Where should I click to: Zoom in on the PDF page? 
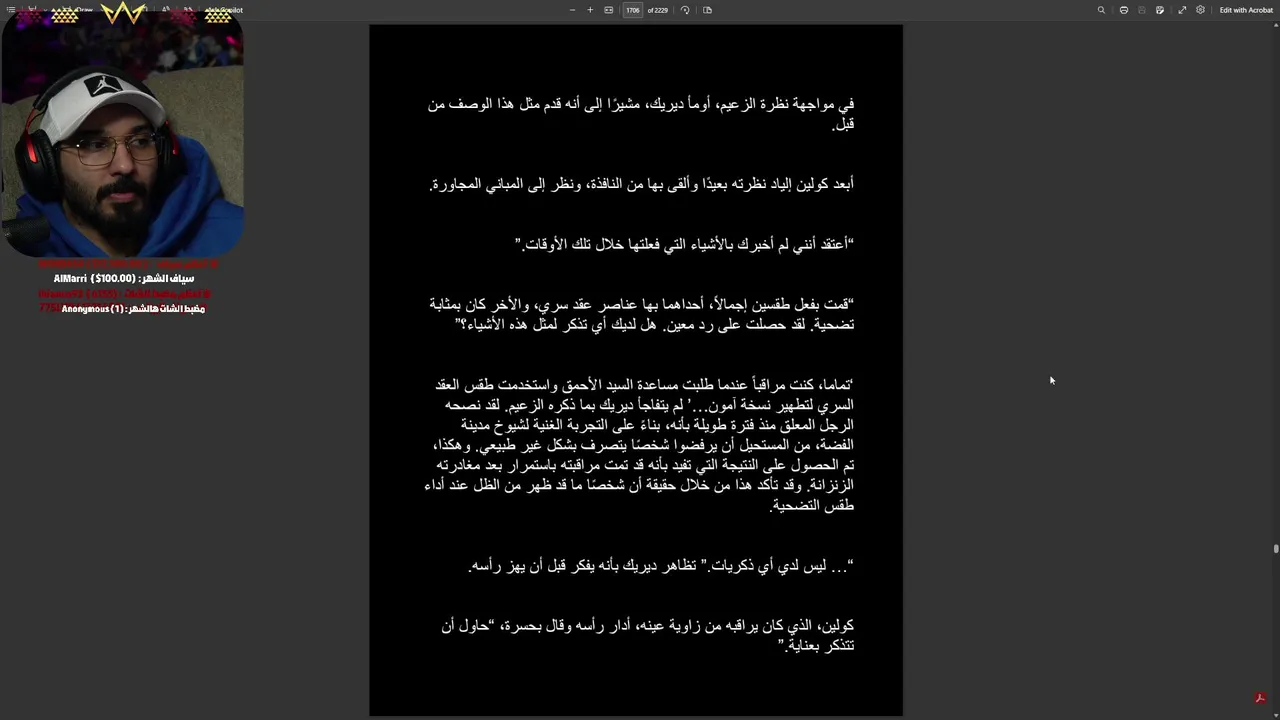(x=590, y=10)
